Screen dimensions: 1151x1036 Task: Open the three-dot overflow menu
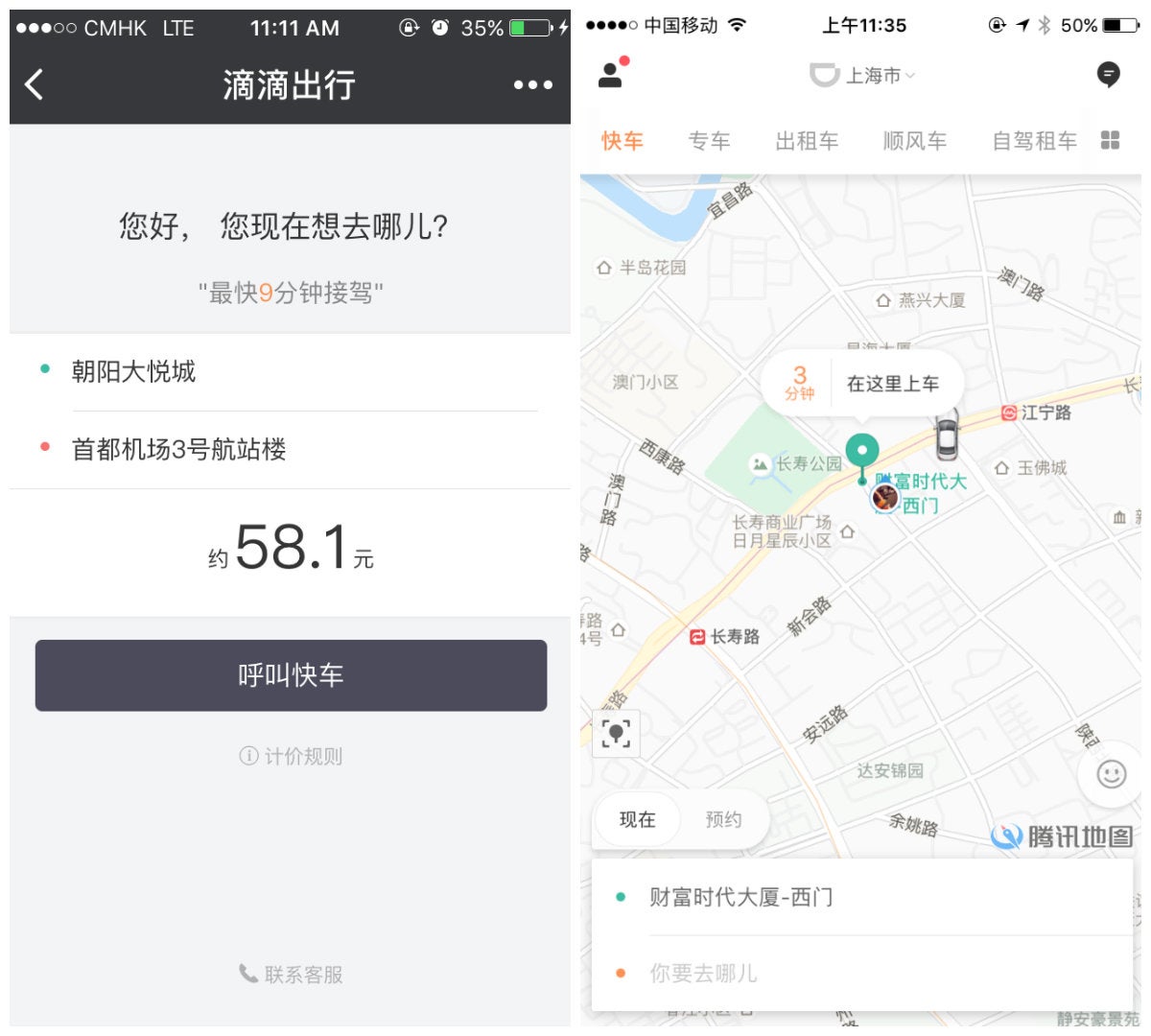532,84
